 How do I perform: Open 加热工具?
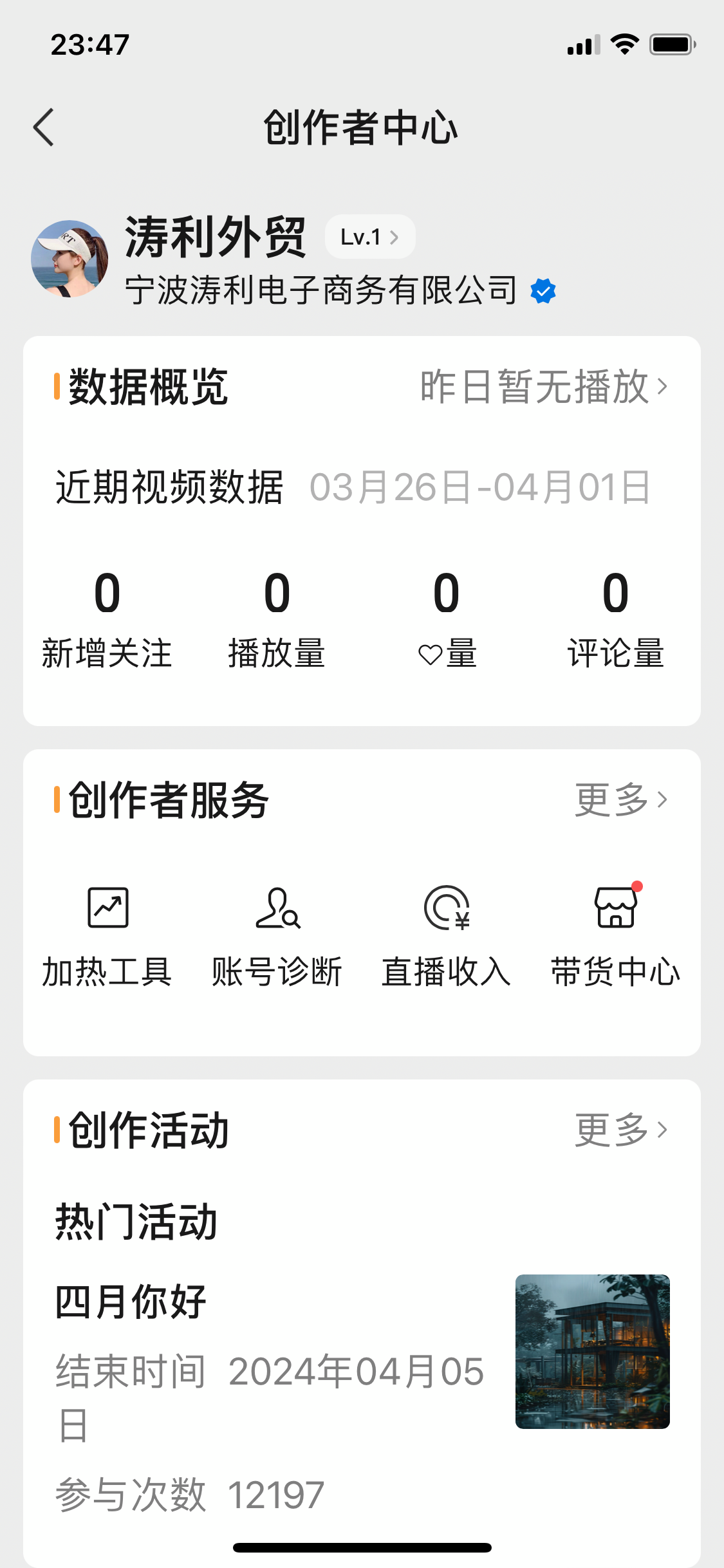[x=107, y=937]
